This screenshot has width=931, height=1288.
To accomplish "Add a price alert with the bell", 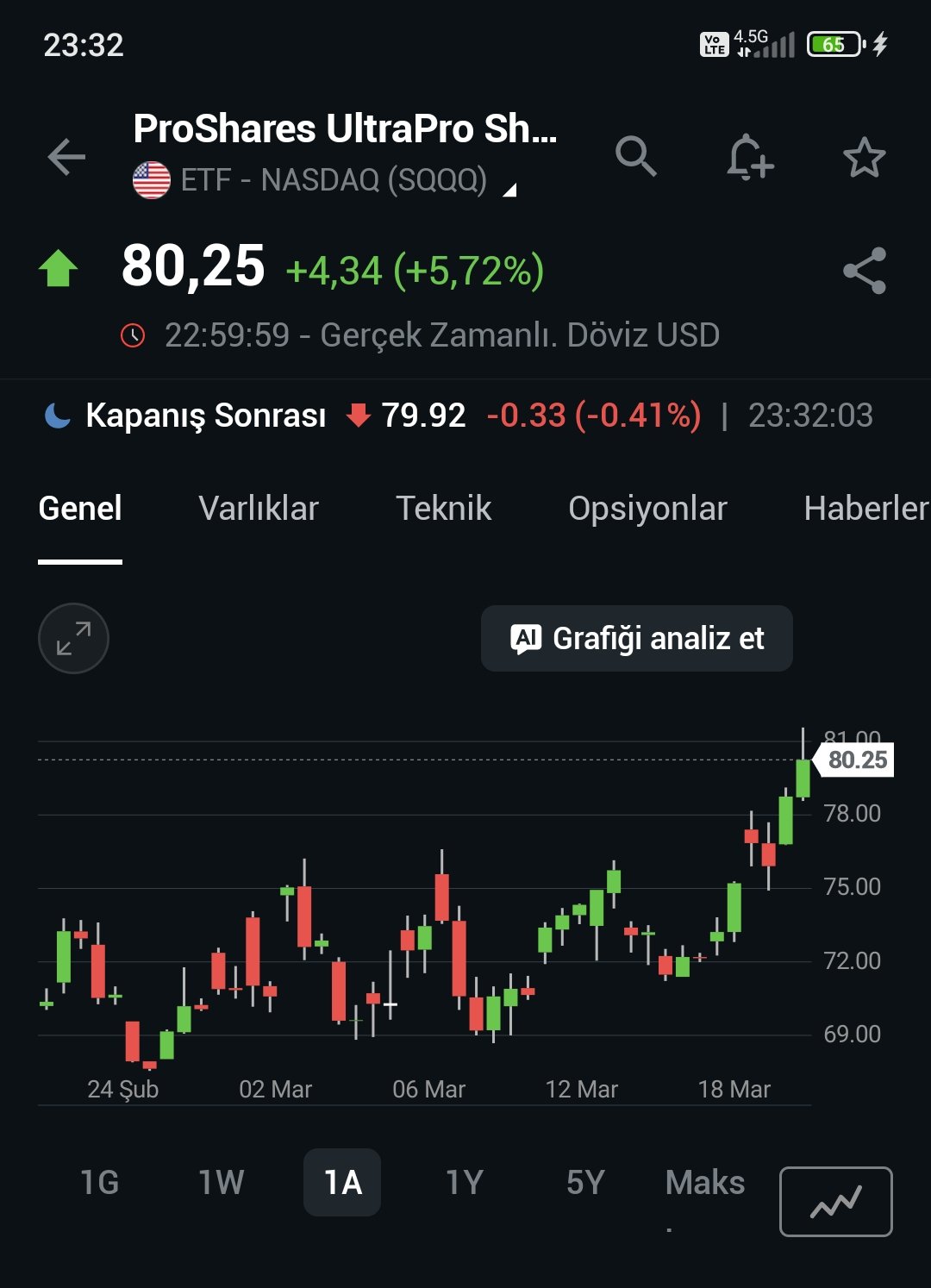I will (x=749, y=157).
